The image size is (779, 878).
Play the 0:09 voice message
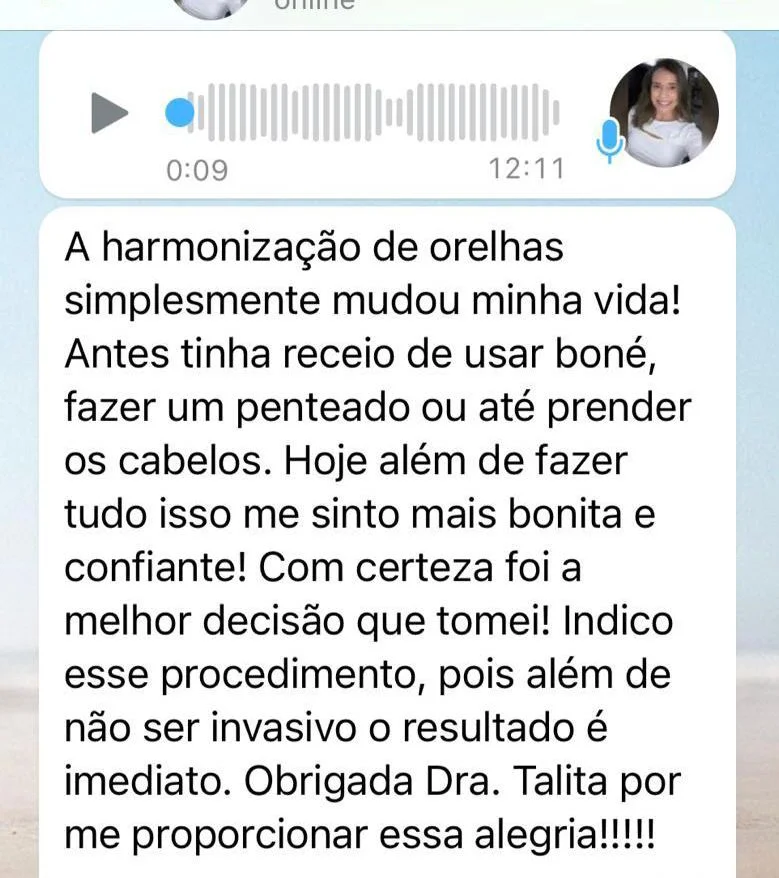[x=109, y=112]
